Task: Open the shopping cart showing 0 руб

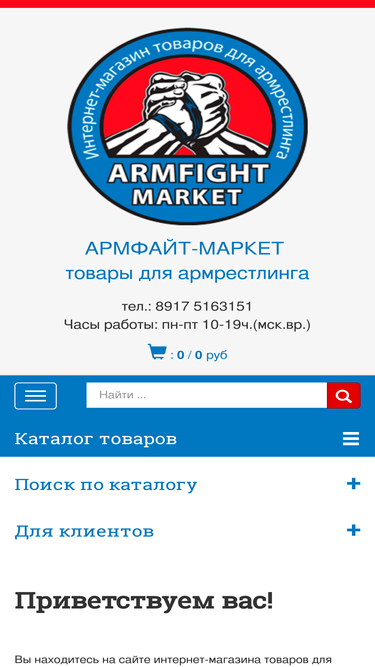Action: coord(188,353)
